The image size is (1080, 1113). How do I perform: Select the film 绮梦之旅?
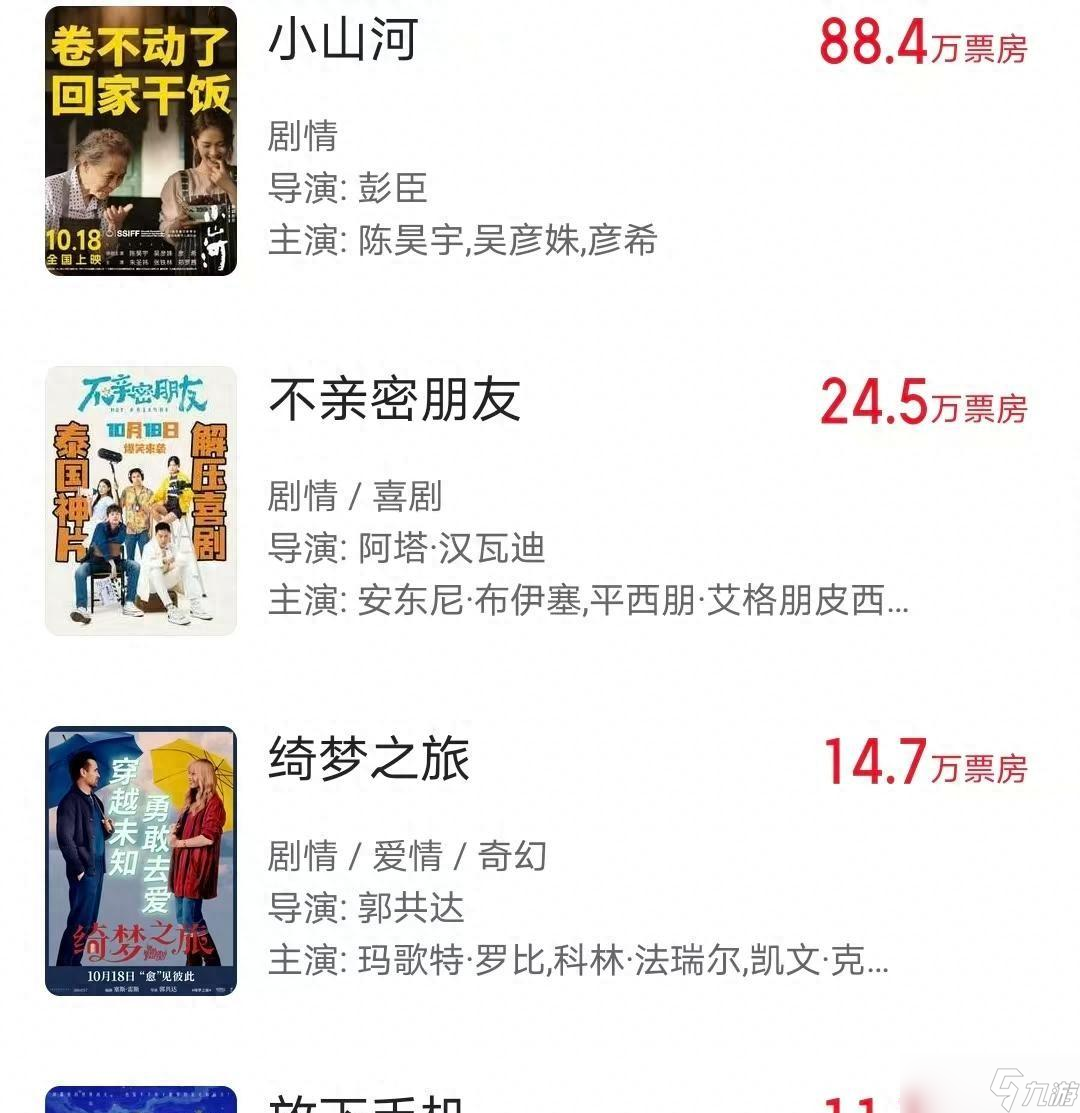pos(369,761)
